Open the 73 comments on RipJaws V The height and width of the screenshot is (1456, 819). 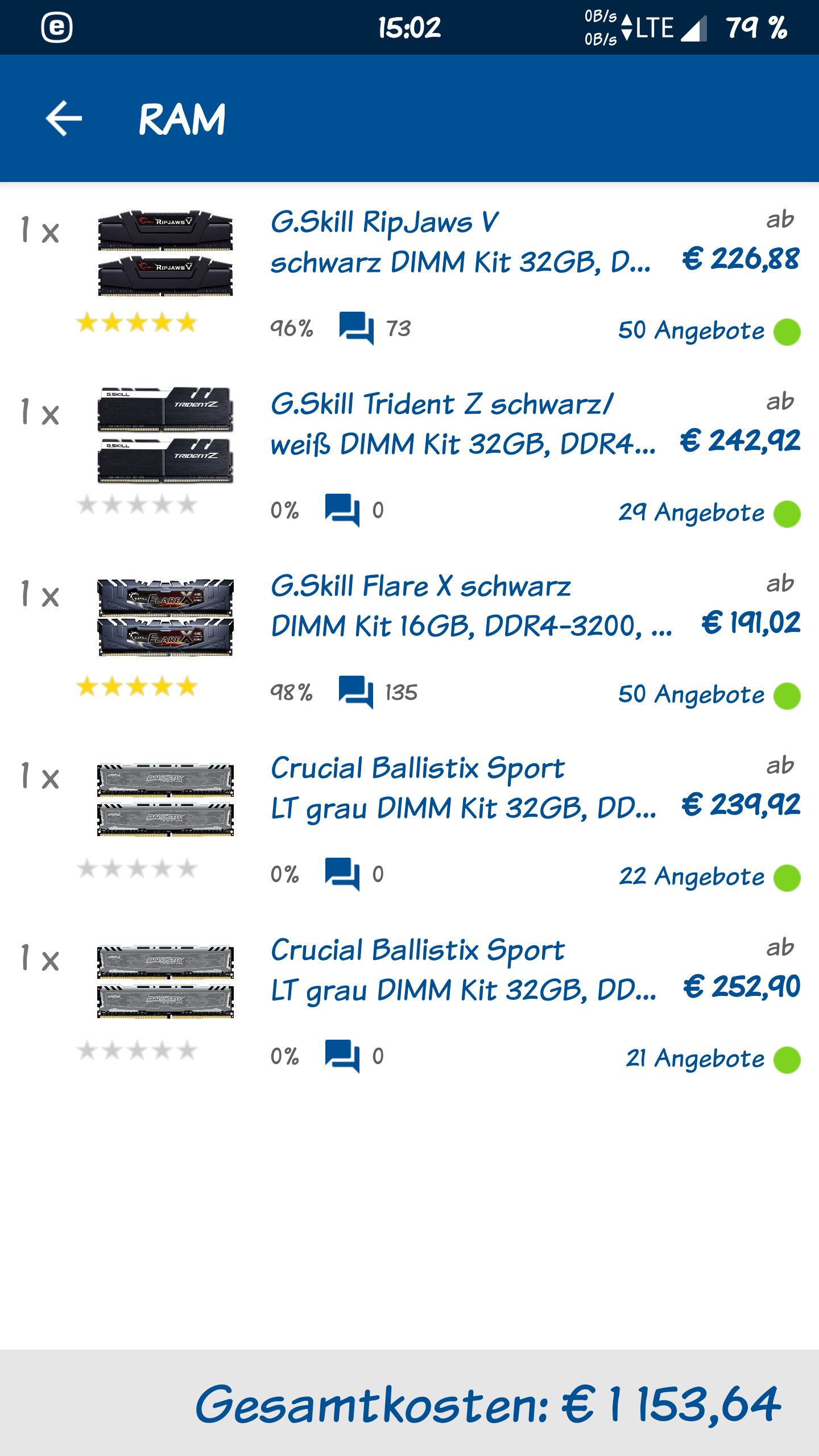[x=374, y=328]
